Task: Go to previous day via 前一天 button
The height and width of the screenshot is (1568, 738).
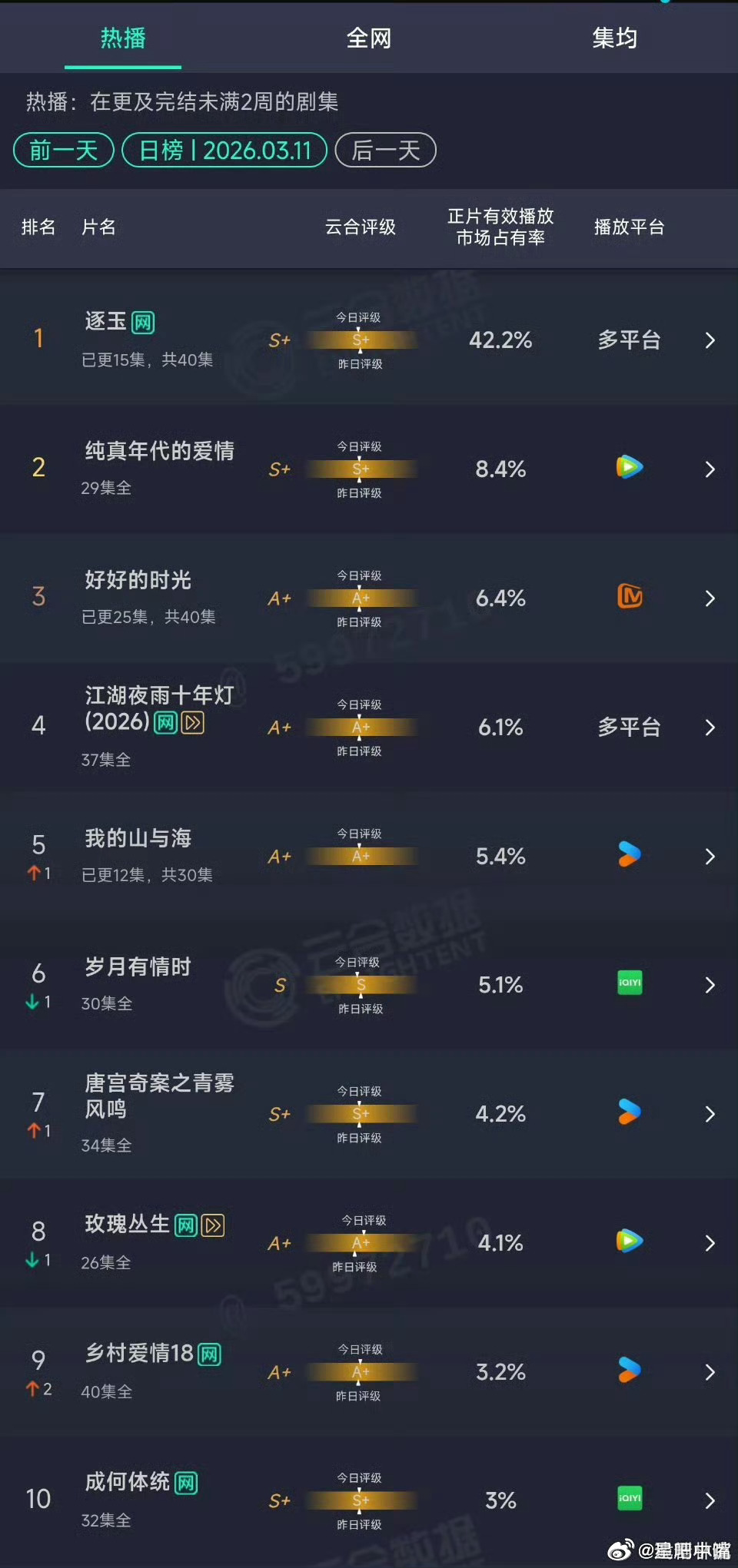Action: coord(61,151)
